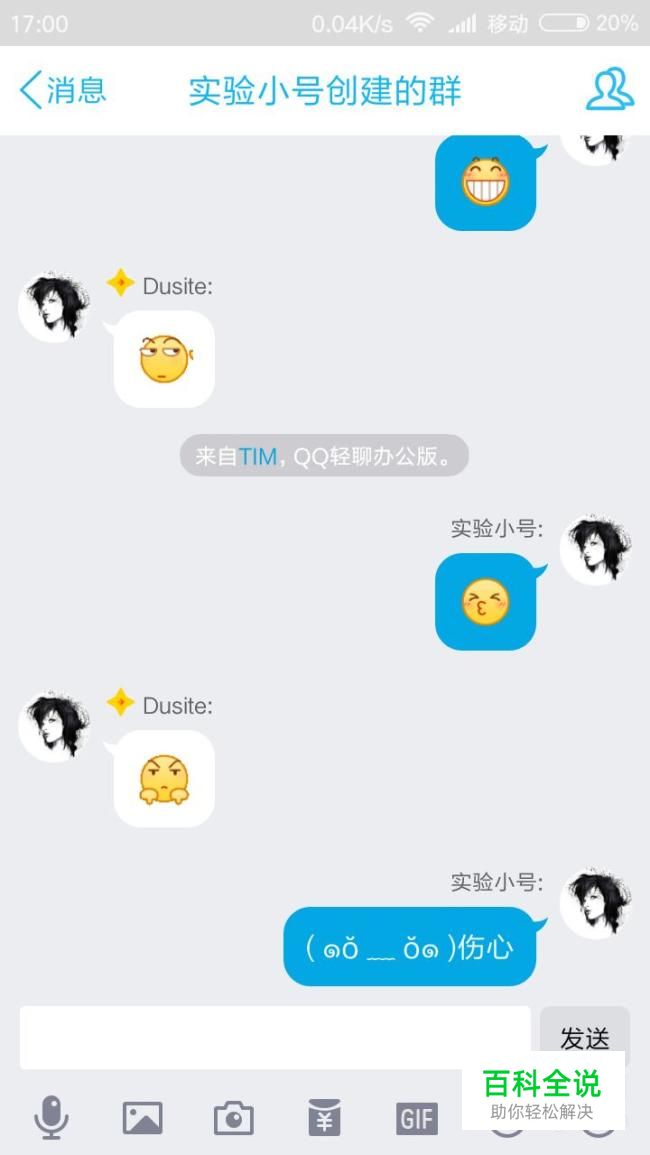Tap the TIM link in system notice
The width and height of the screenshot is (650, 1155).
[x=257, y=457]
